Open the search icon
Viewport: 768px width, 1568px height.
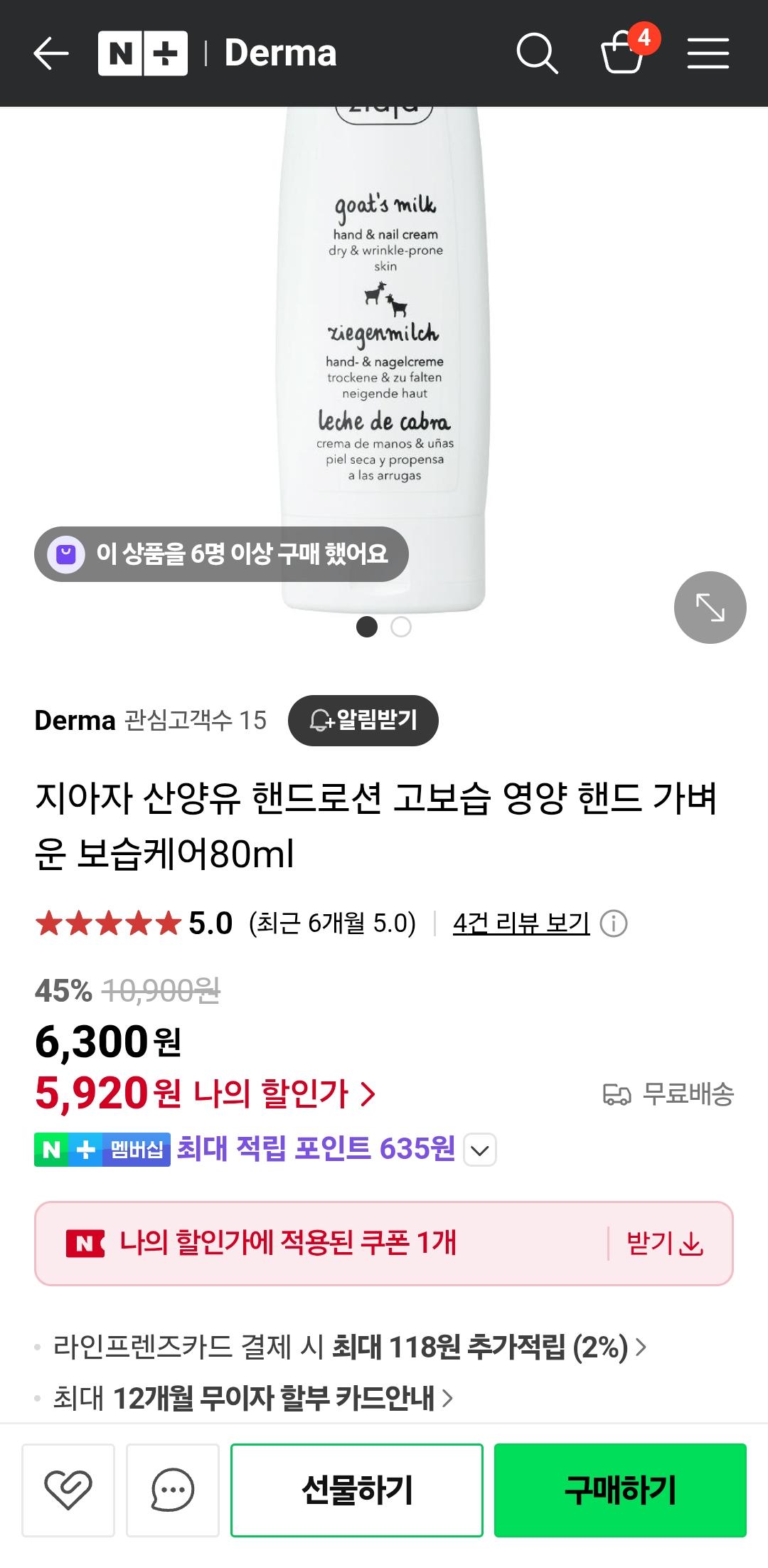pos(536,53)
